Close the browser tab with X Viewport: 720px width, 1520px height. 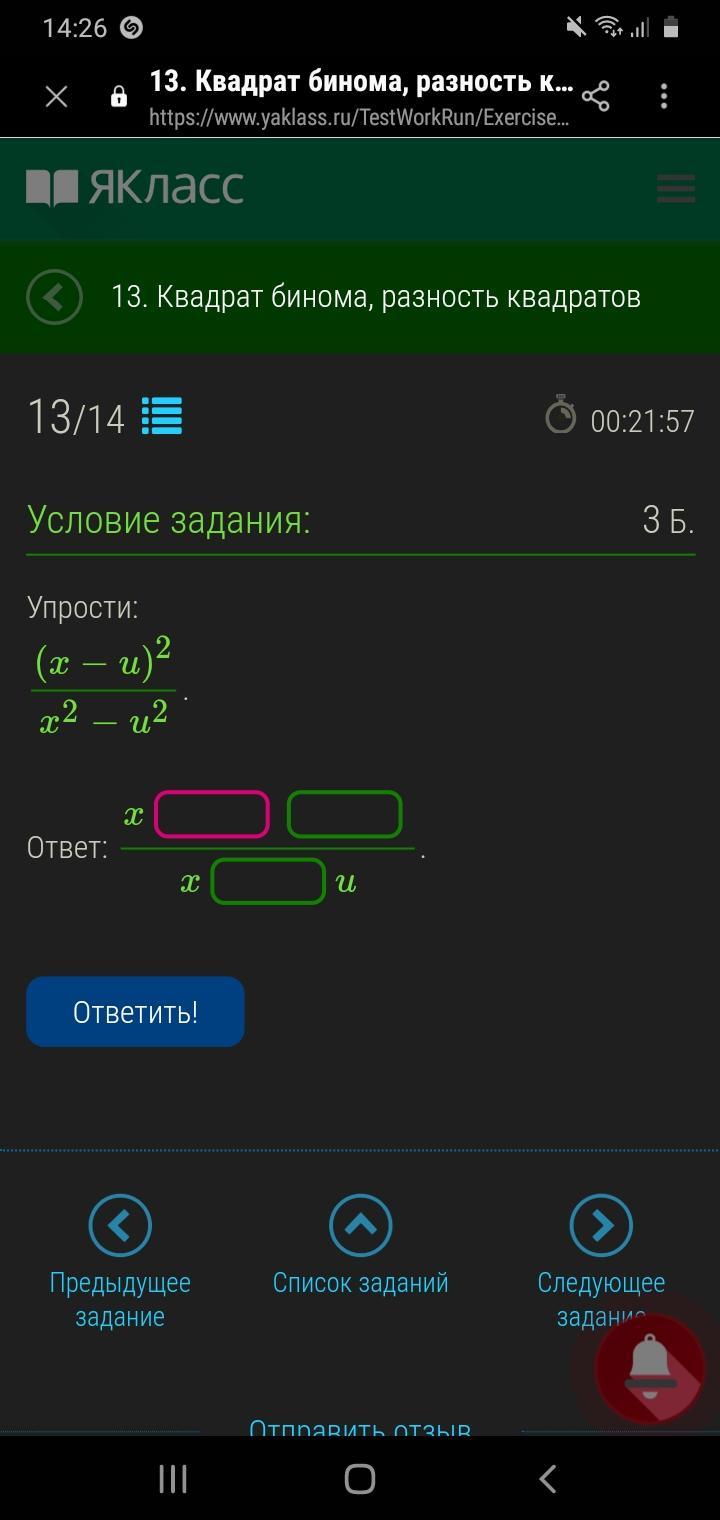coord(57,97)
